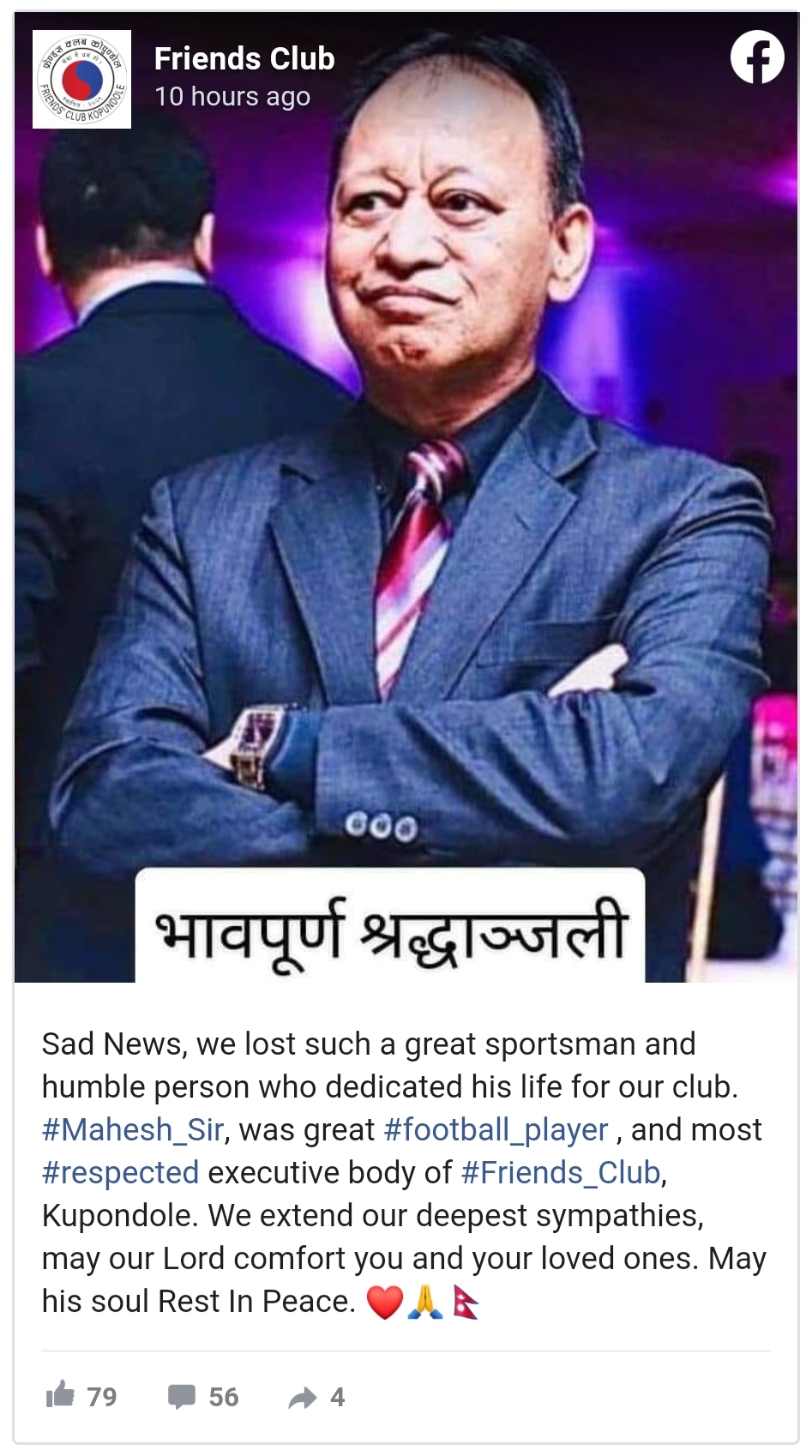Screen dimensions: 812x1456
Task: Open the #football_player hashtag
Action: (x=496, y=1130)
